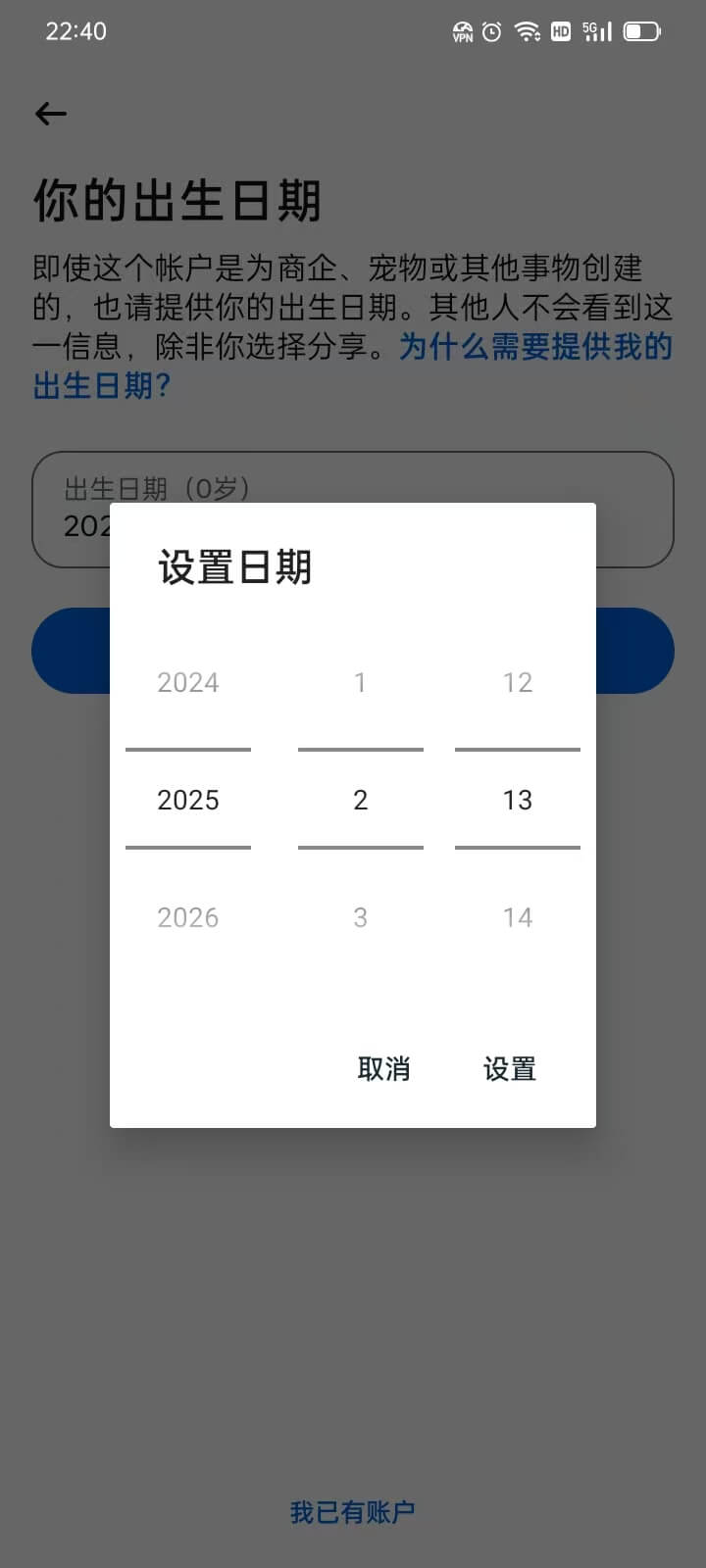Click the 我已有账户 link at bottom
This screenshot has width=706, height=1568.
click(352, 1510)
